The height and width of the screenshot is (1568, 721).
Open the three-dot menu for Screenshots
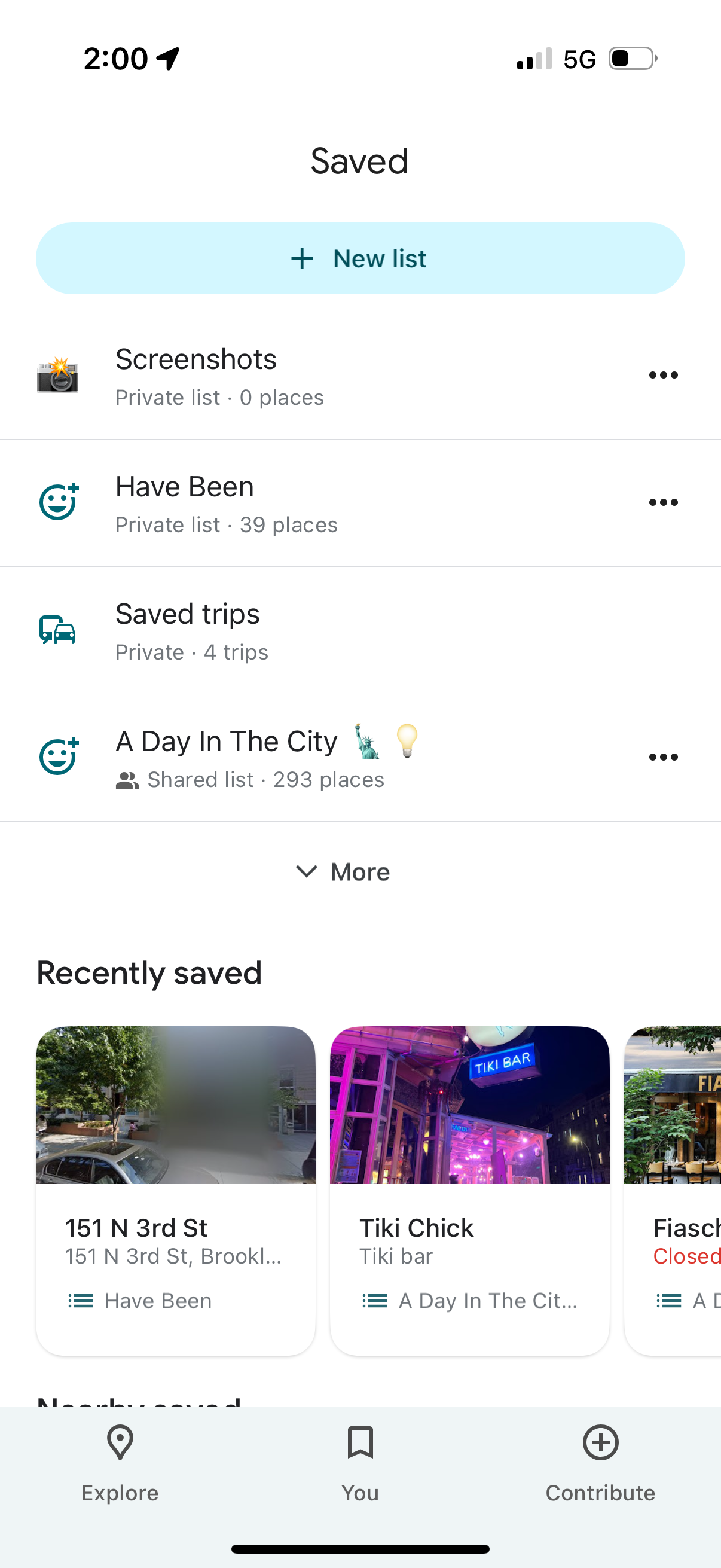(x=663, y=375)
